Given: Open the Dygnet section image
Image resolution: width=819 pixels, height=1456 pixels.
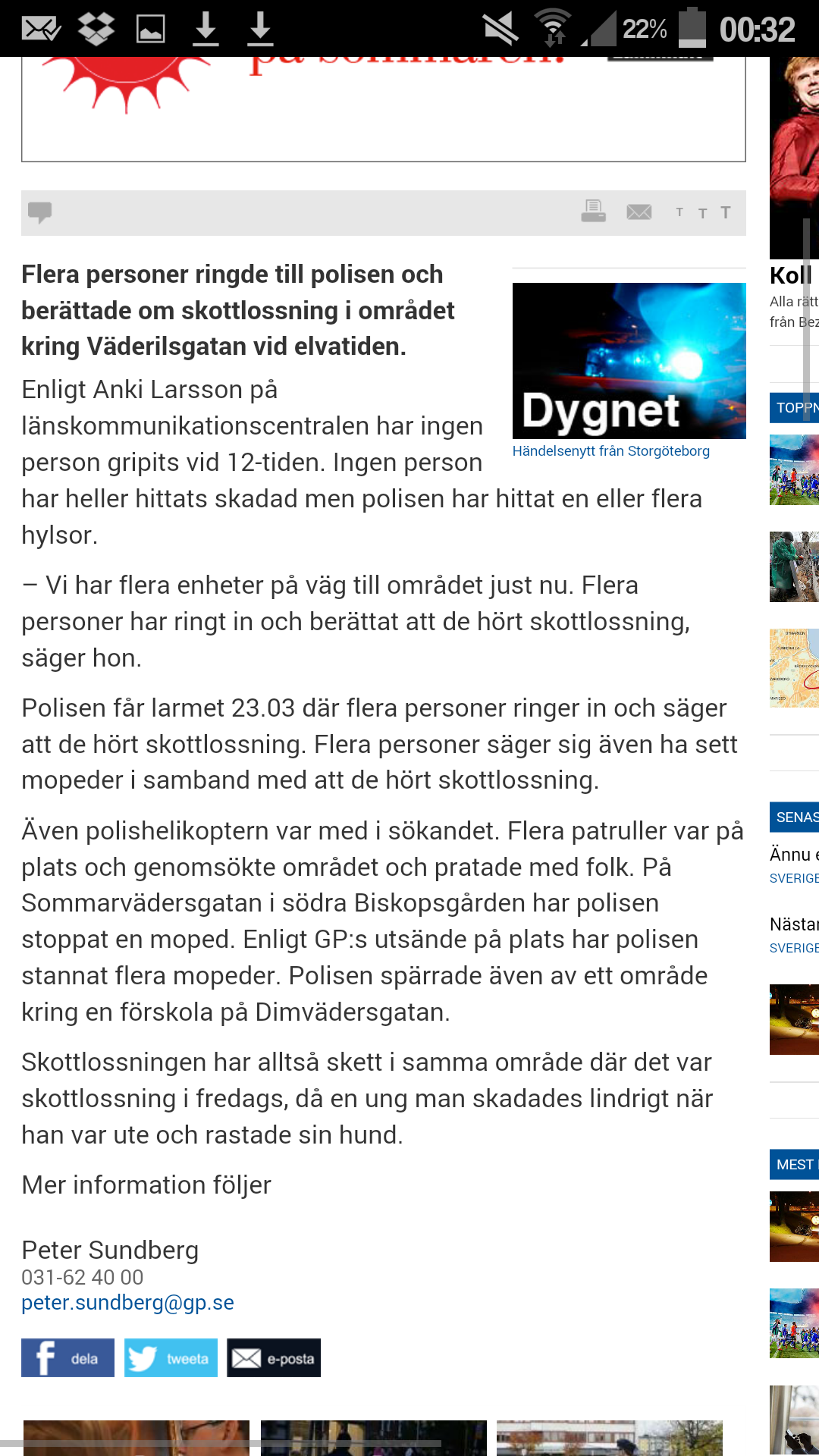Looking at the screenshot, I should [629, 361].
